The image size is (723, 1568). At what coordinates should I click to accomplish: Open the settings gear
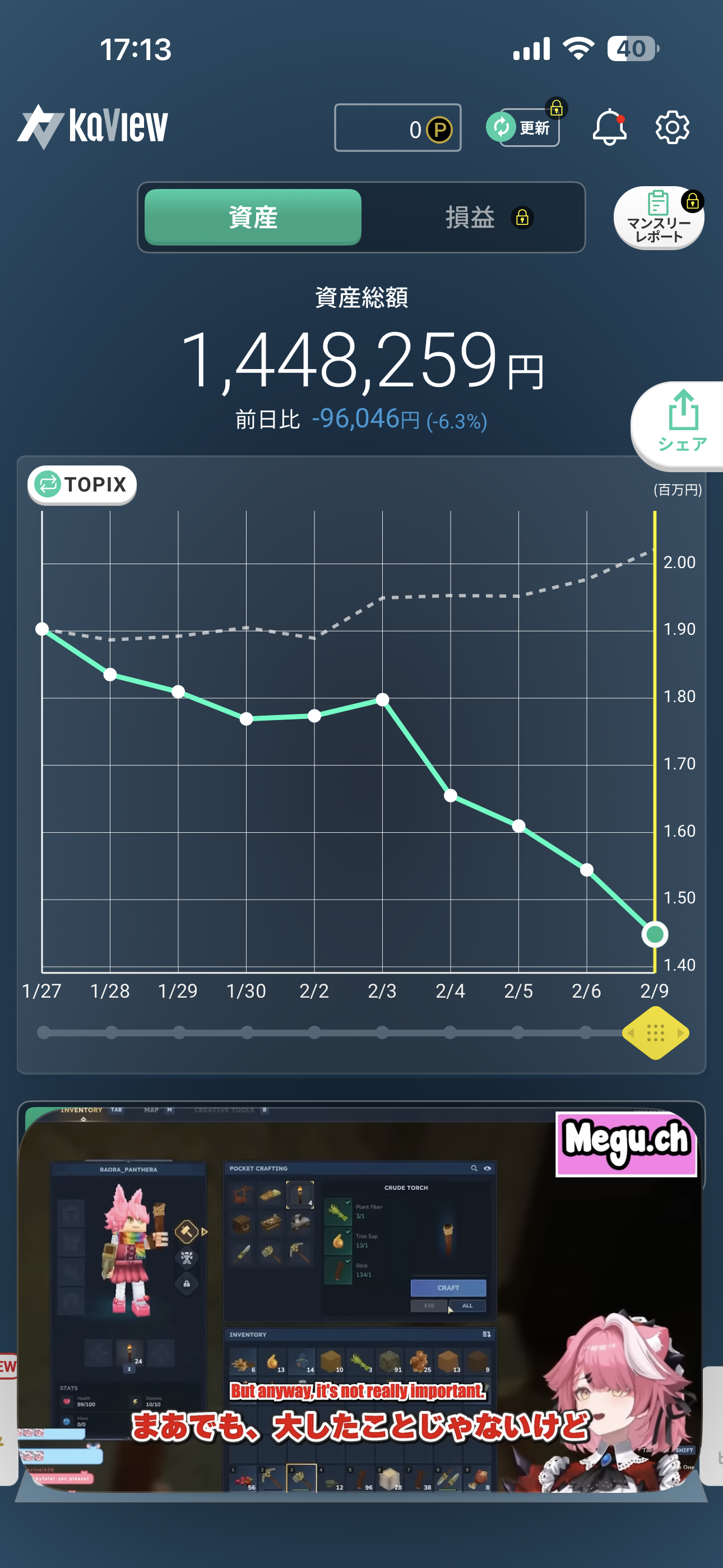[672, 127]
